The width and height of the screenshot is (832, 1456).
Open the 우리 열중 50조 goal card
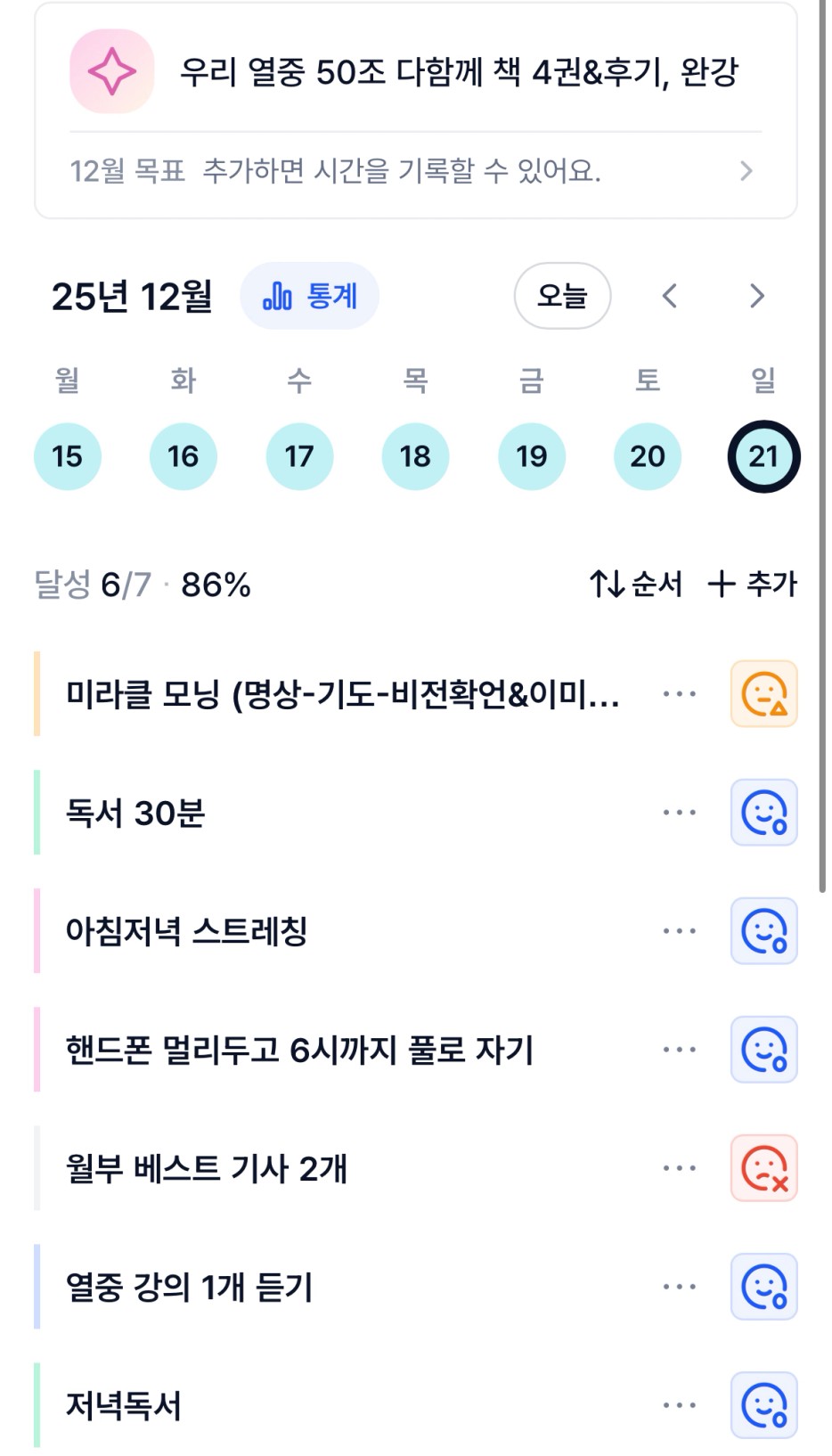click(x=414, y=72)
